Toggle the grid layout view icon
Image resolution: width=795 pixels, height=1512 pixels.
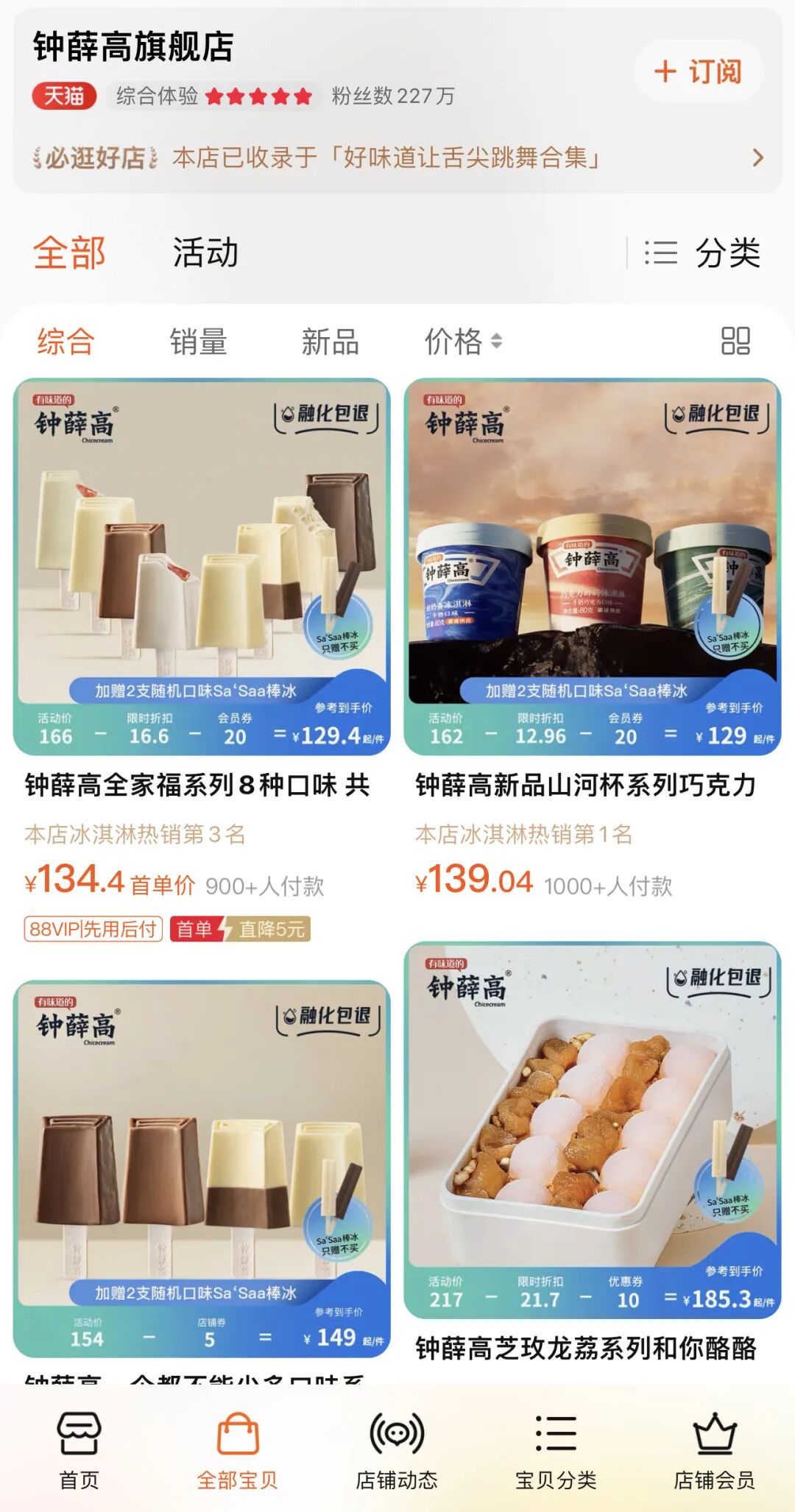735,341
